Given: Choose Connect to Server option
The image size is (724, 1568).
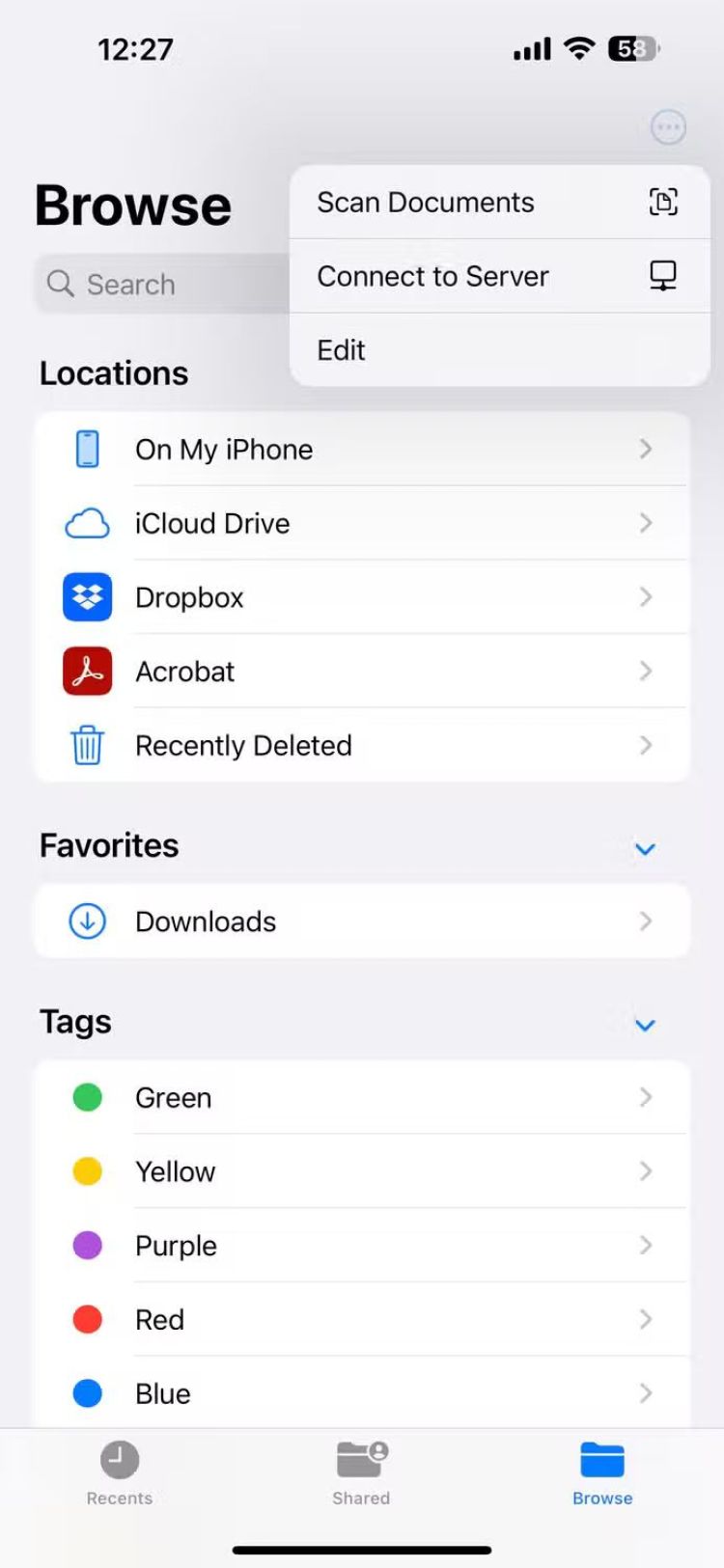Looking at the screenshot, I should click(498, 277).
